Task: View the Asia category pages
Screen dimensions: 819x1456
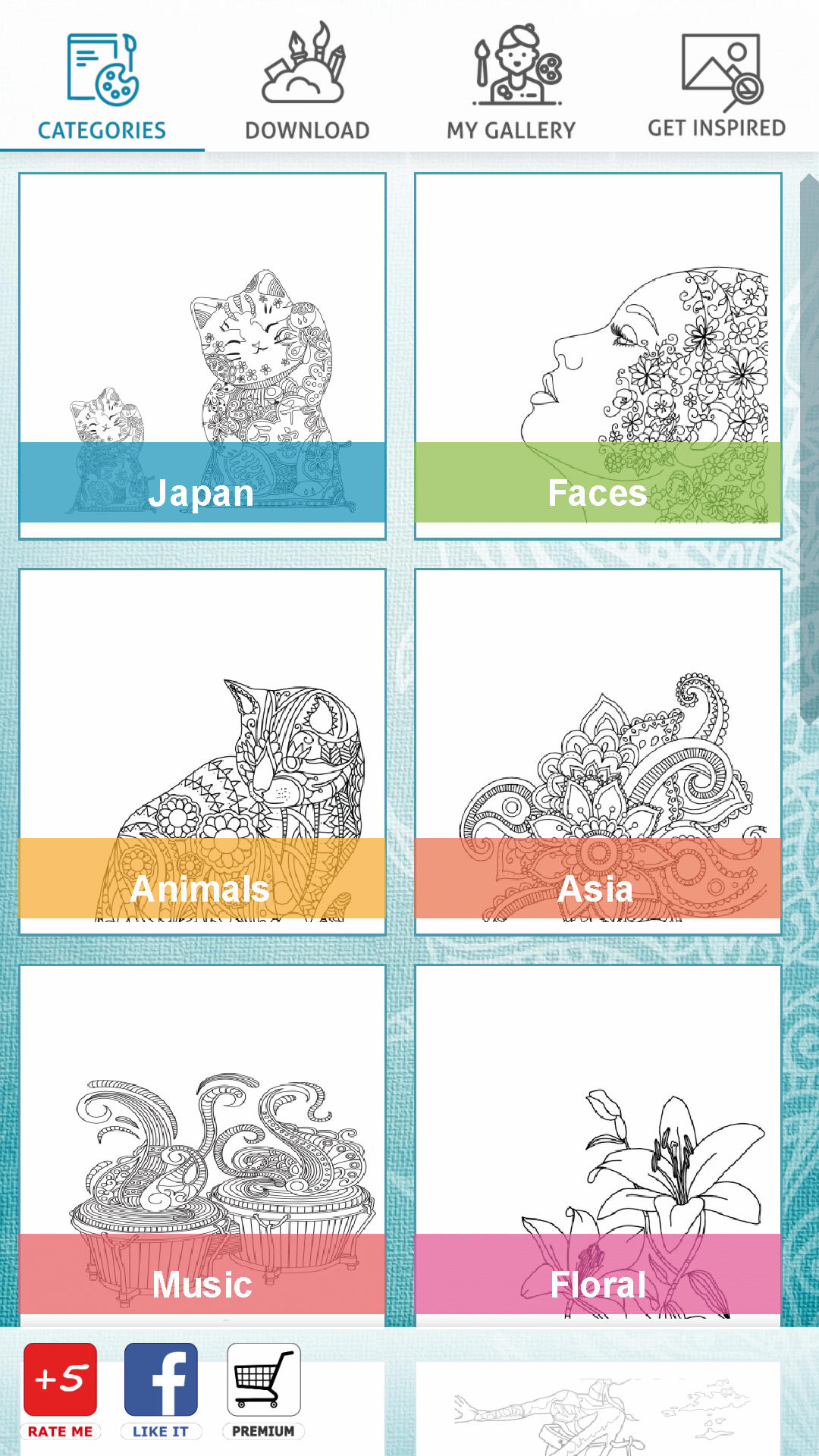Action: (598, 752)
